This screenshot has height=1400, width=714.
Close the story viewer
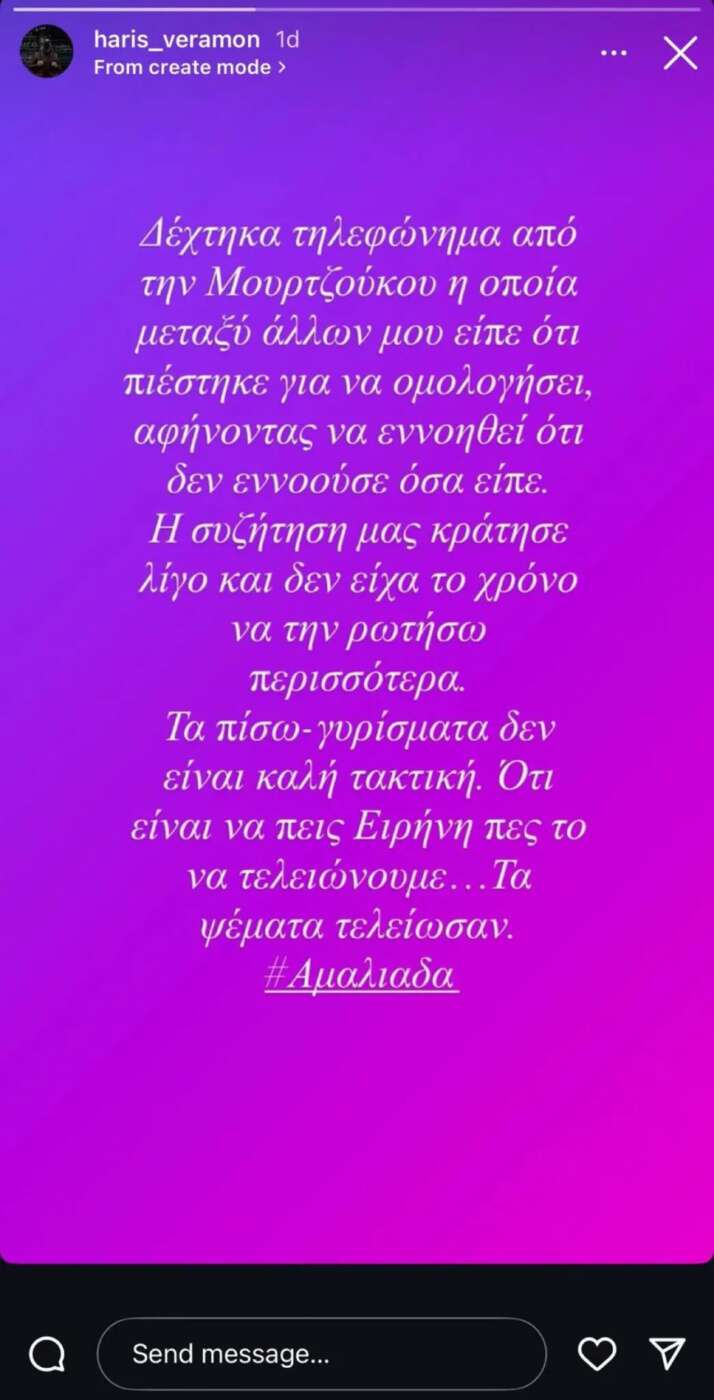pos(680,53)
